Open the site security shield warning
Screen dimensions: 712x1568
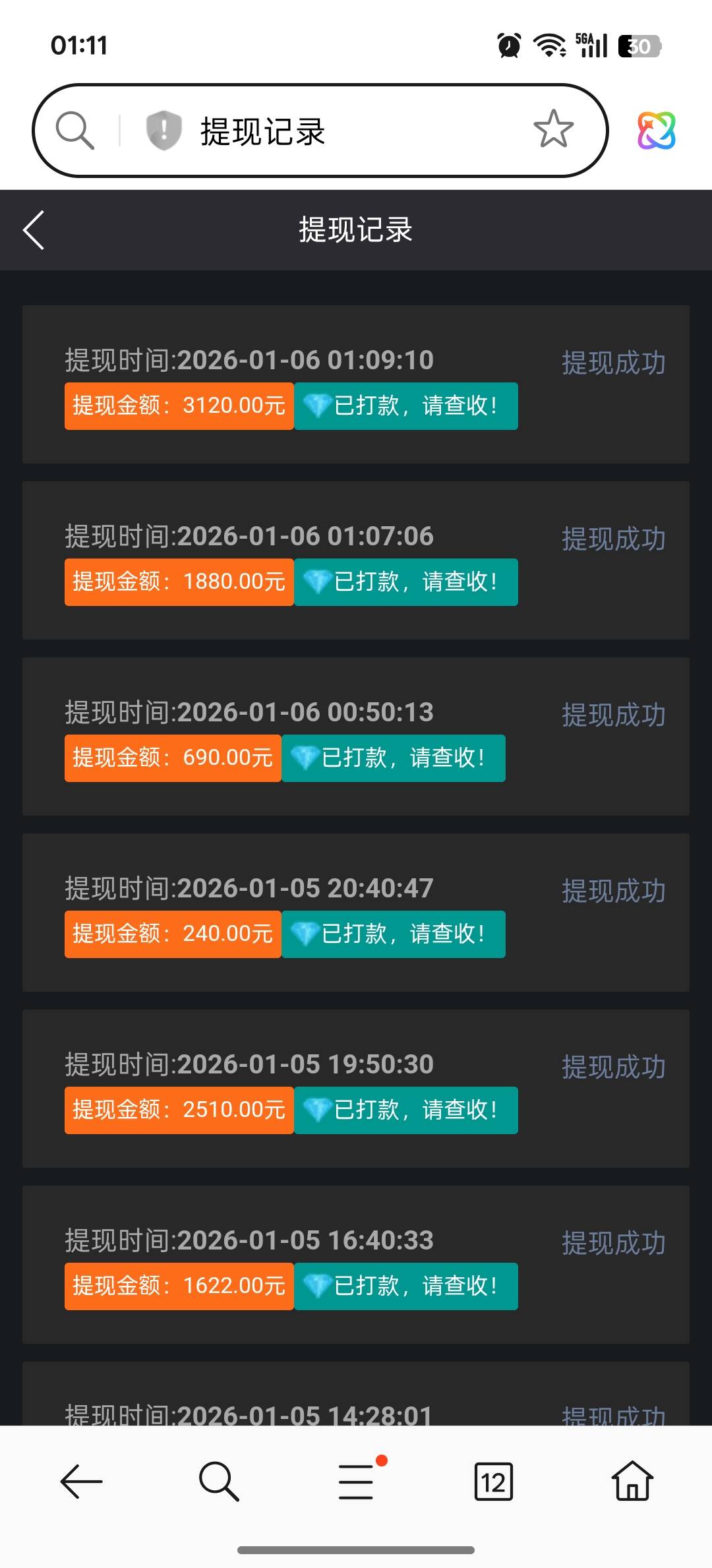163,130
